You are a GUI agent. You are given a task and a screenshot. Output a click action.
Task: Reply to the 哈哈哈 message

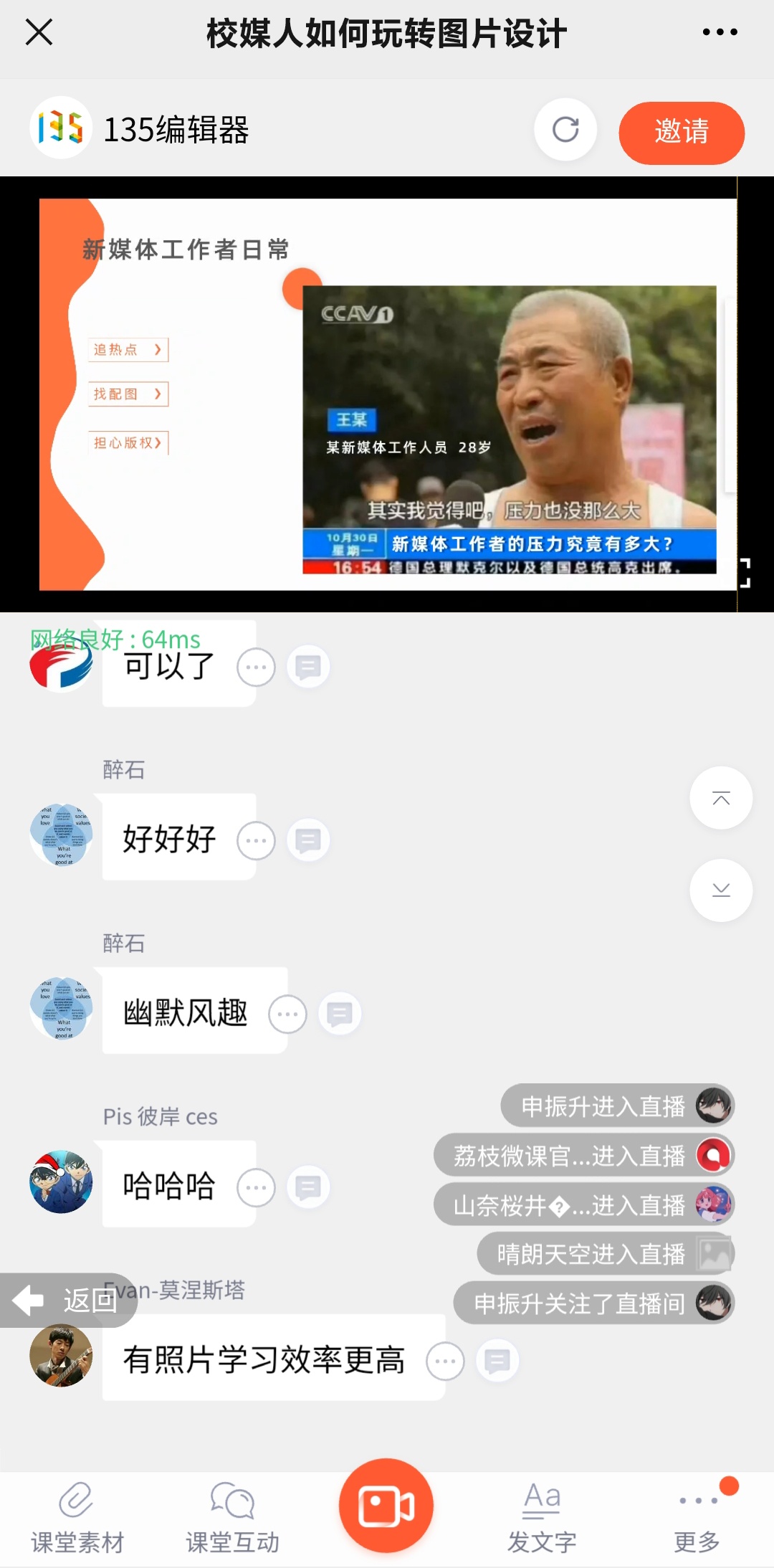[308, 1187]
